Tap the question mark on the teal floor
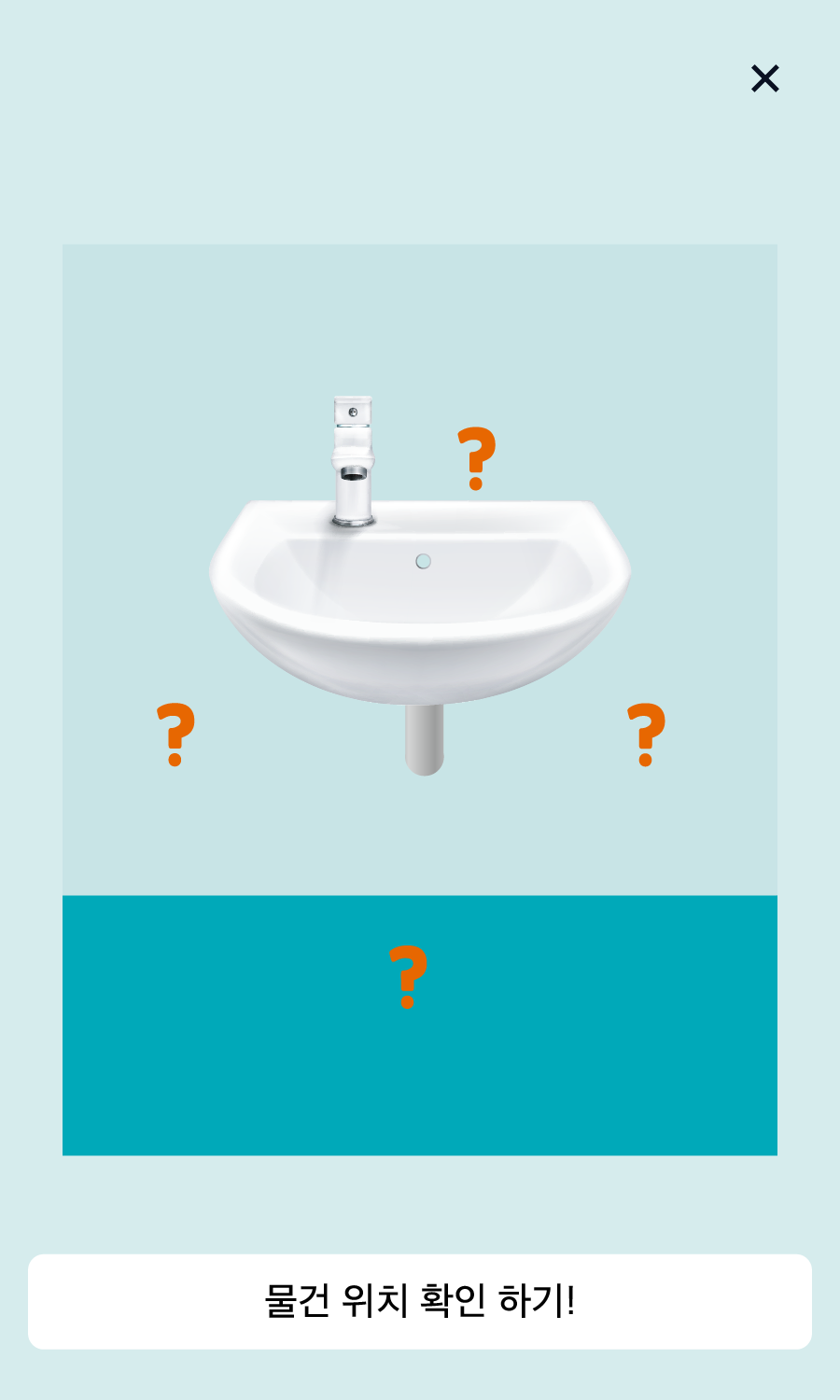The image size is (840, 1400). pyautogui.click(x=408, y=976)
